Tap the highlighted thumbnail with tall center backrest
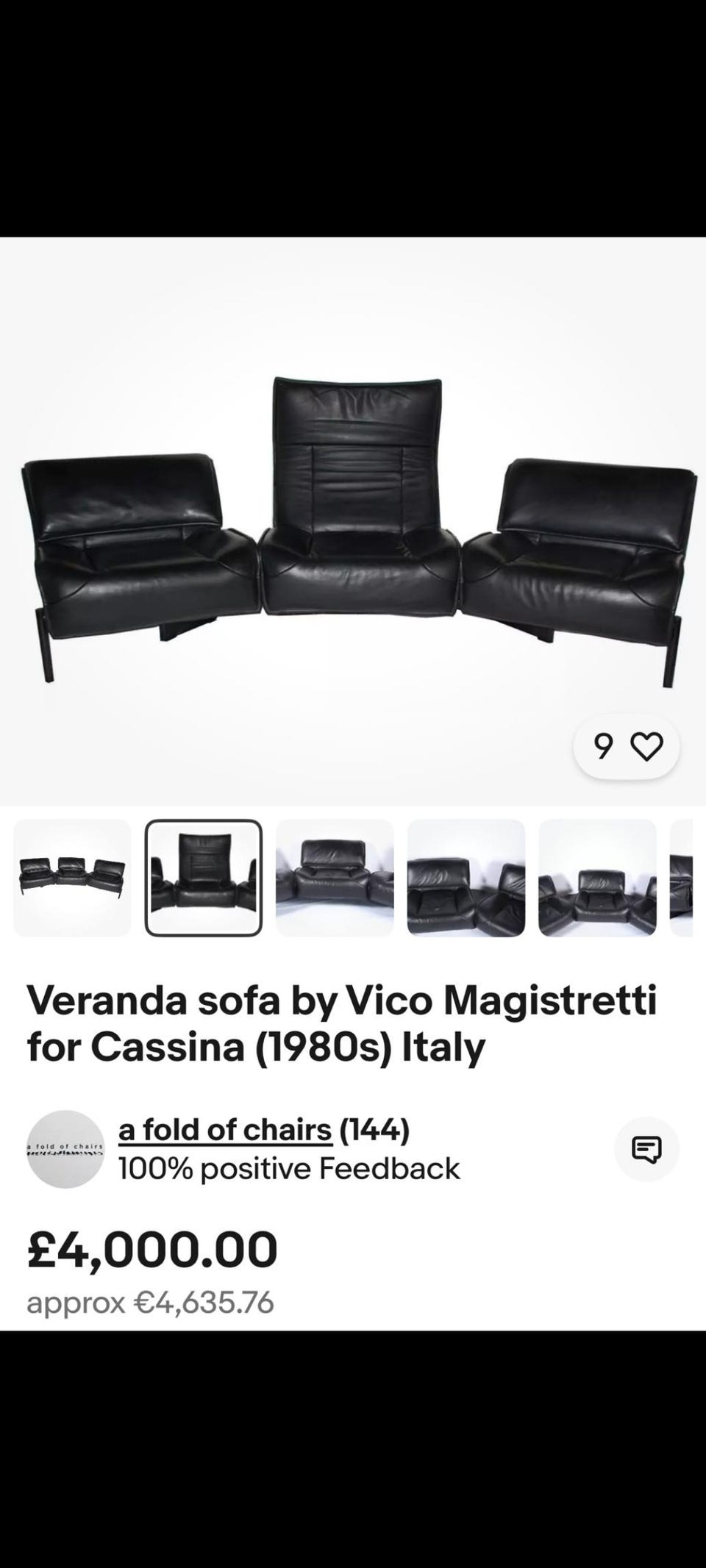The width and height of the screenshot is (706, 1568). 204,878
